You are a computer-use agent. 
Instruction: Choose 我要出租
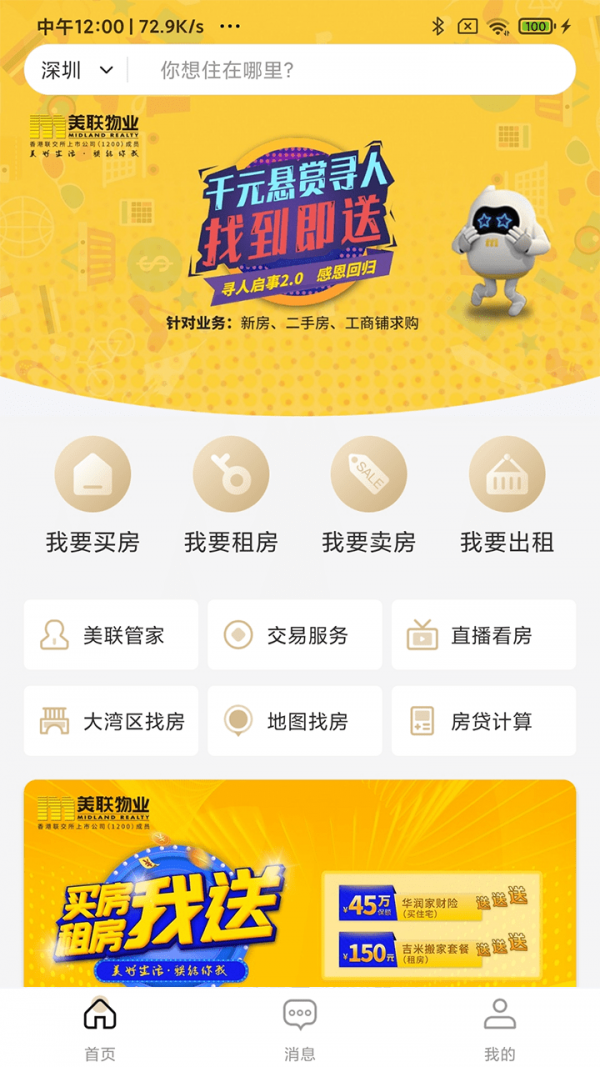(x=507, y=495)
